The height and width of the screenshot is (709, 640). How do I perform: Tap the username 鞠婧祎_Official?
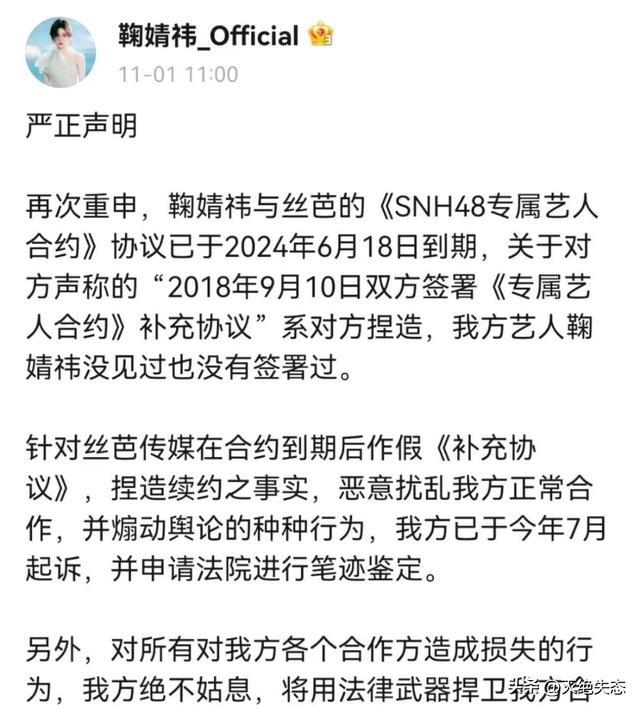208,37
